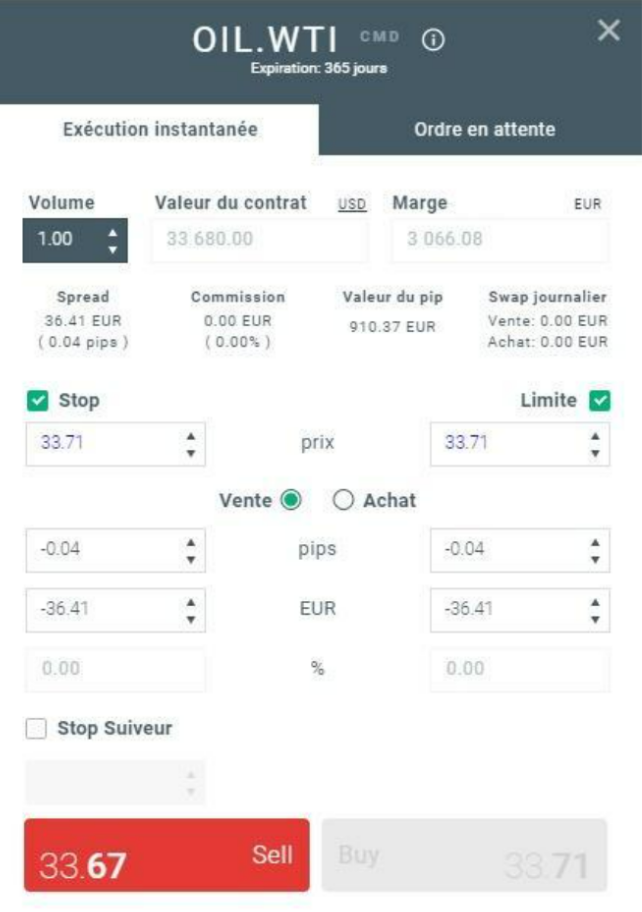Edit the Limite EUR amount field
This screenshot has height=912, width=642.
(505, 608)
